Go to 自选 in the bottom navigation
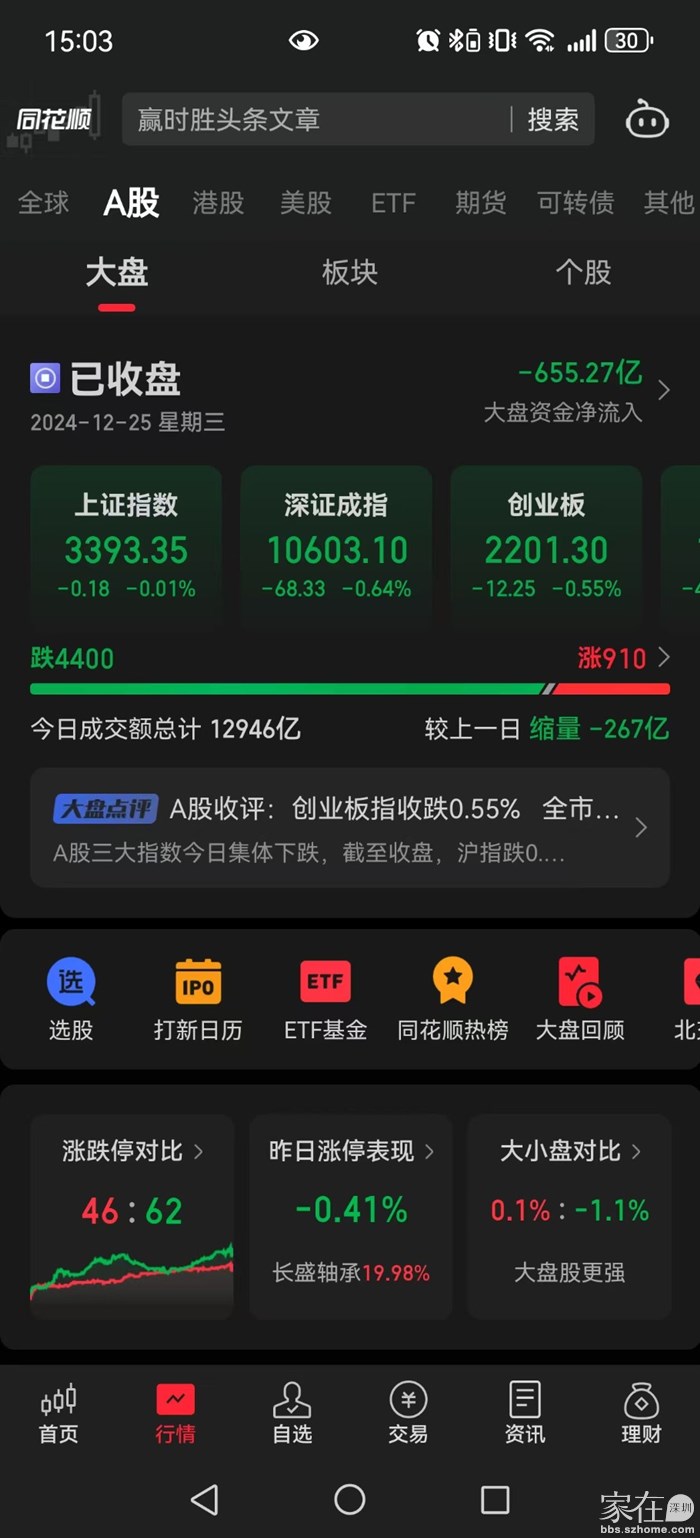The image size is (700, 1538). pos(292,1413)
